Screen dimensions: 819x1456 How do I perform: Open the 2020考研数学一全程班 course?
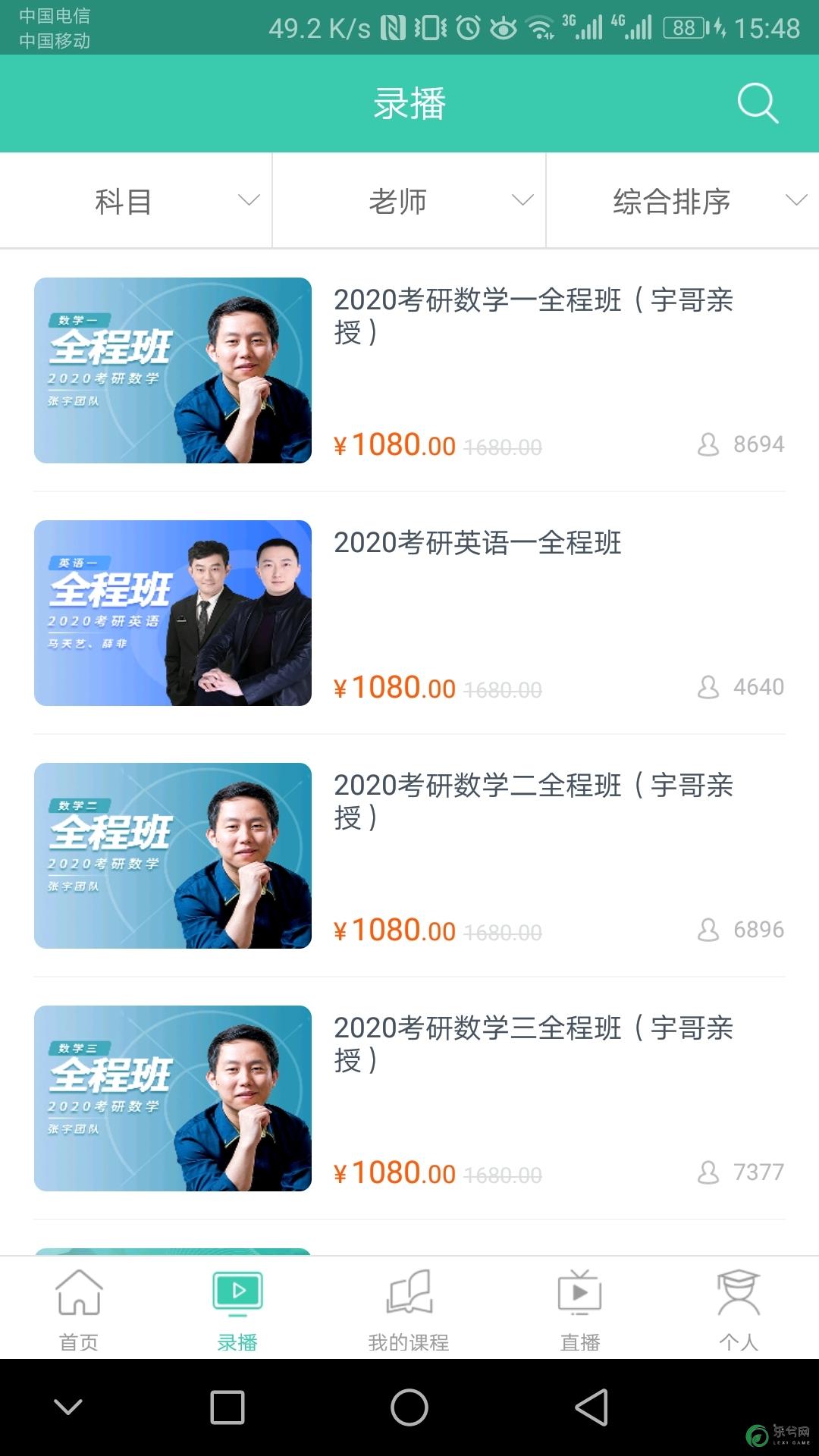(x=409, y=370)
